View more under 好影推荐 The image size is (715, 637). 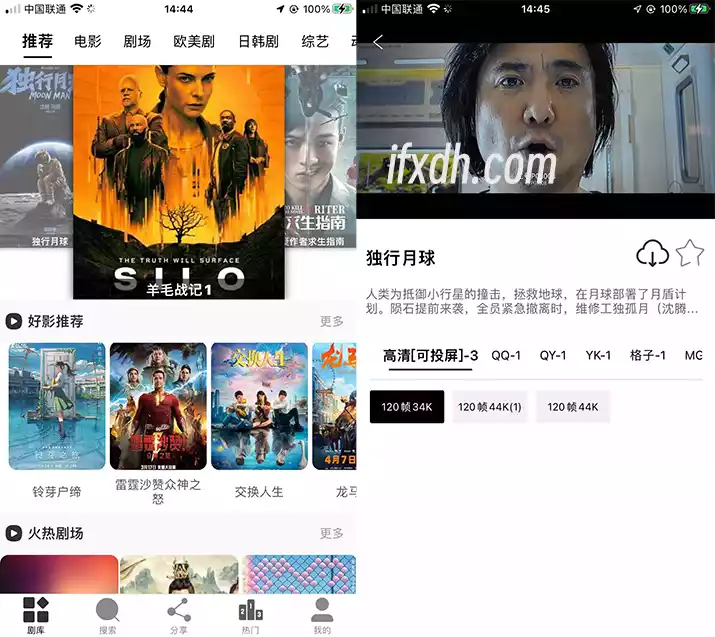point(331,322)
